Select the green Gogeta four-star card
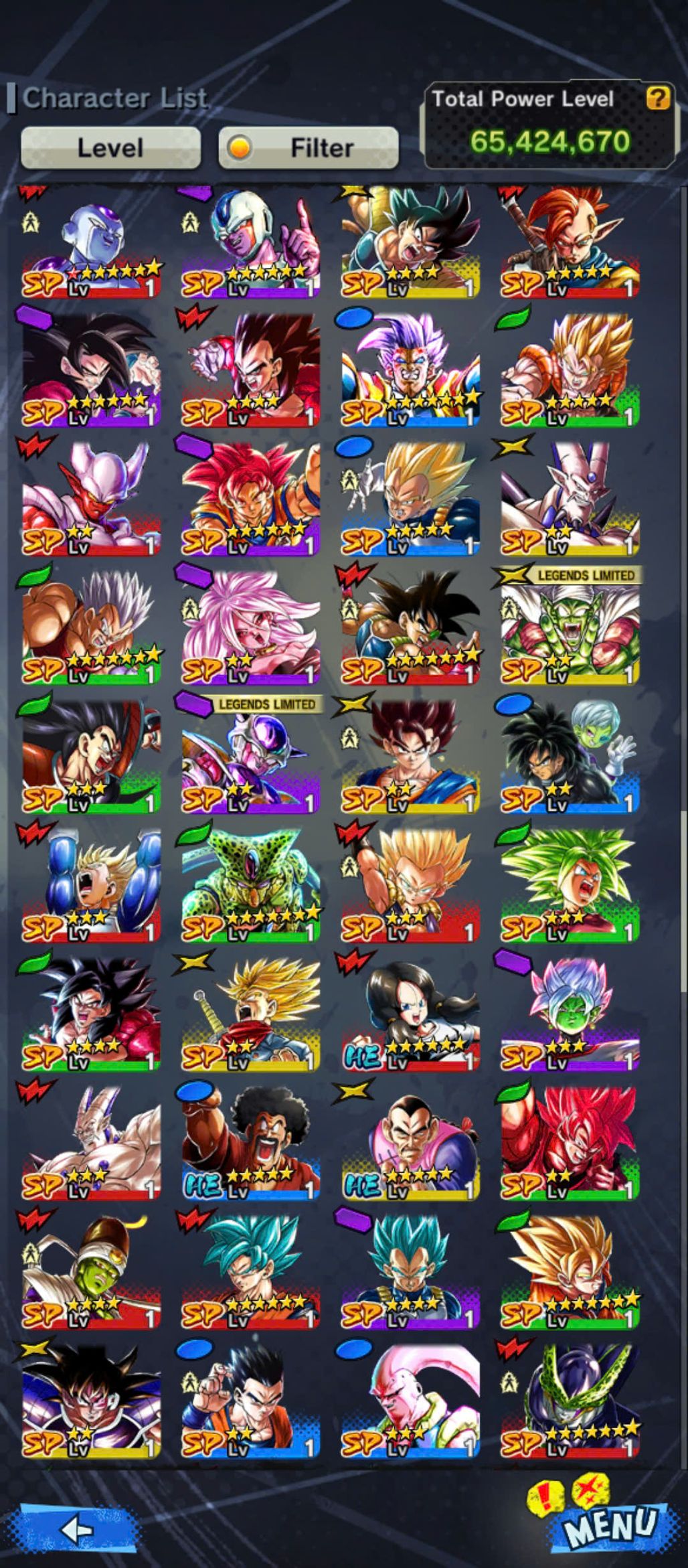Viewport: 688px width, 1568px height. coord(570,369)
